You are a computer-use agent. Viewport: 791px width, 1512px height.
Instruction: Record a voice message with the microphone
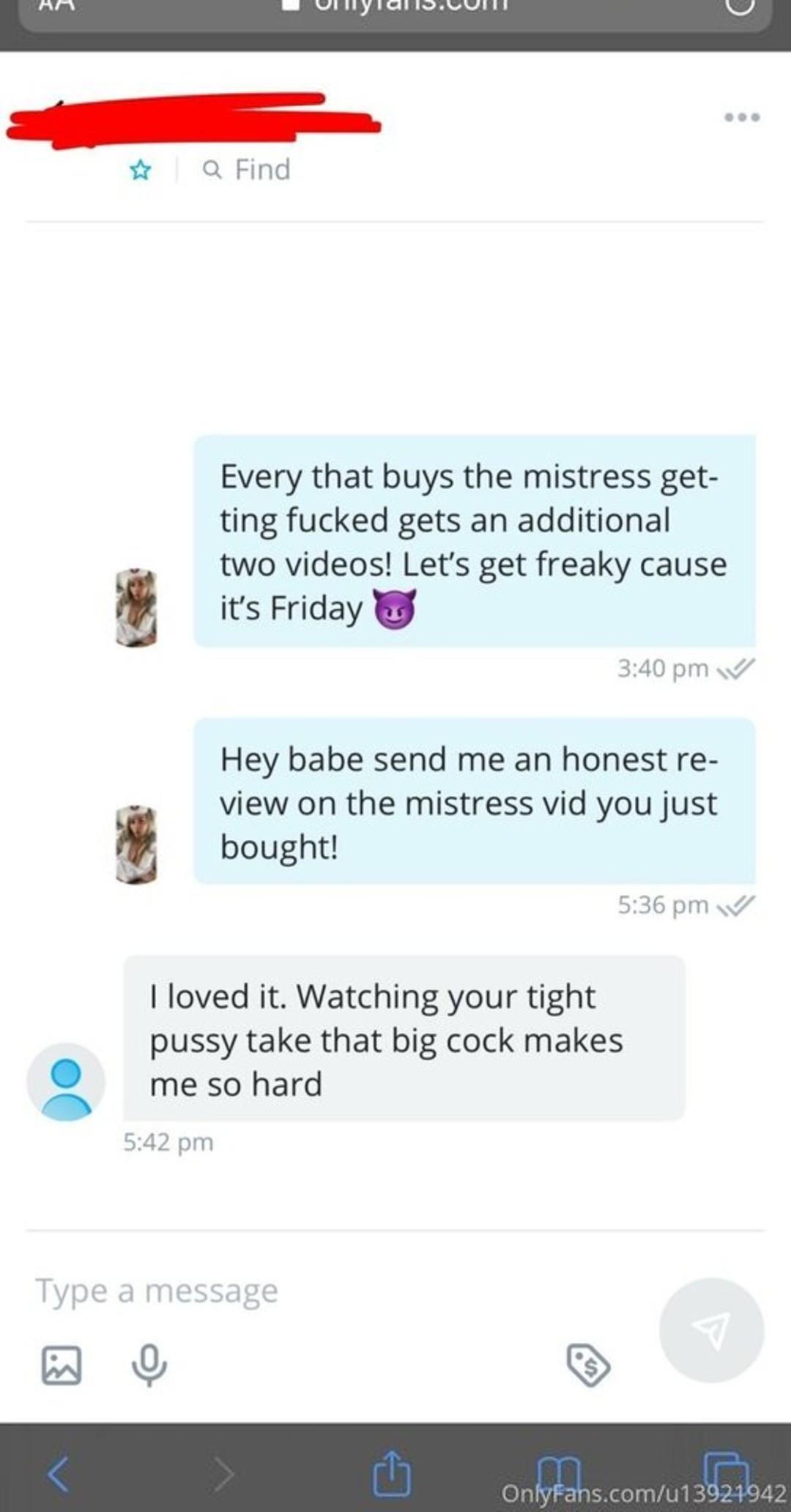(x=149, y=1365)
